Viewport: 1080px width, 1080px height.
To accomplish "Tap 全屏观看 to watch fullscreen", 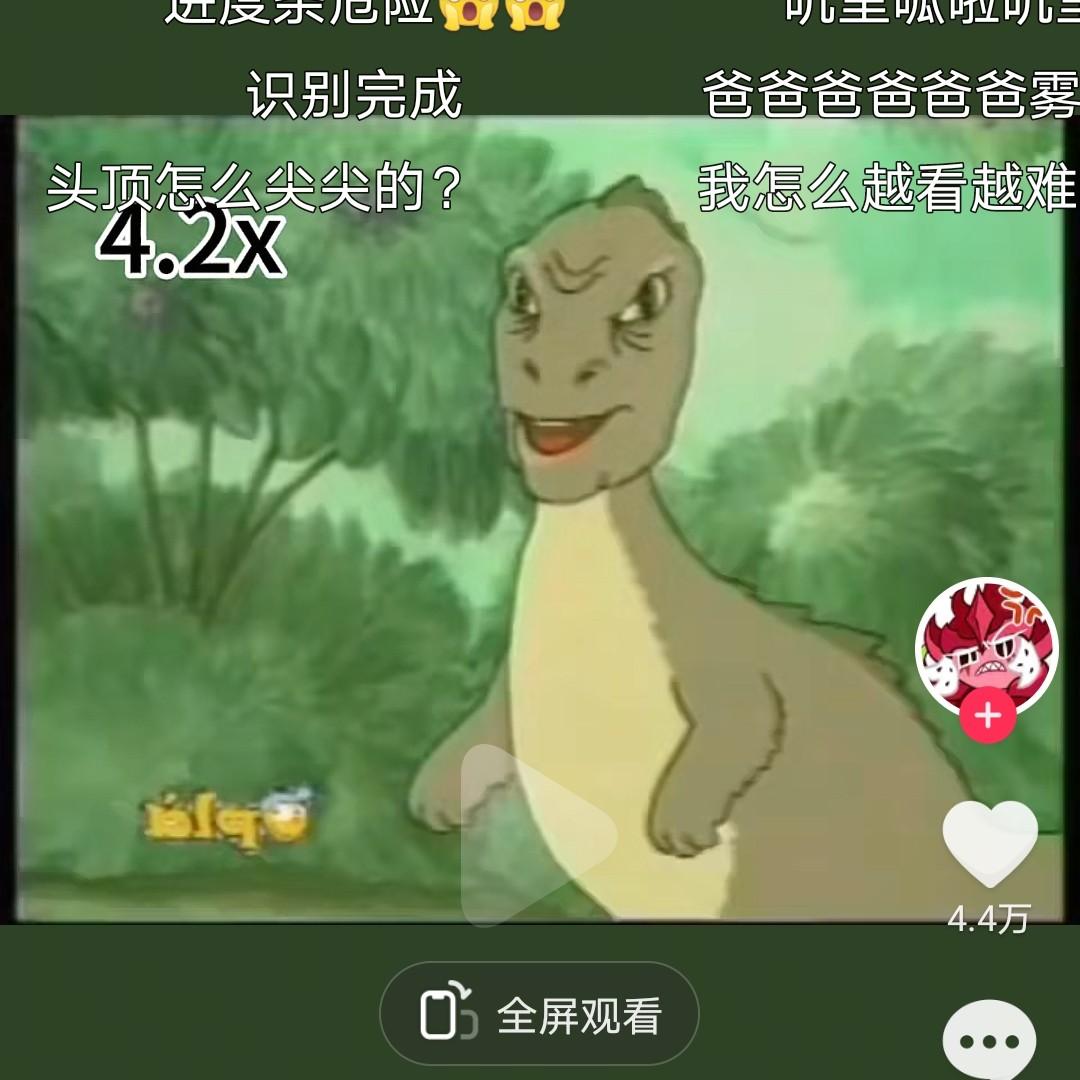I will (539, 1015).
